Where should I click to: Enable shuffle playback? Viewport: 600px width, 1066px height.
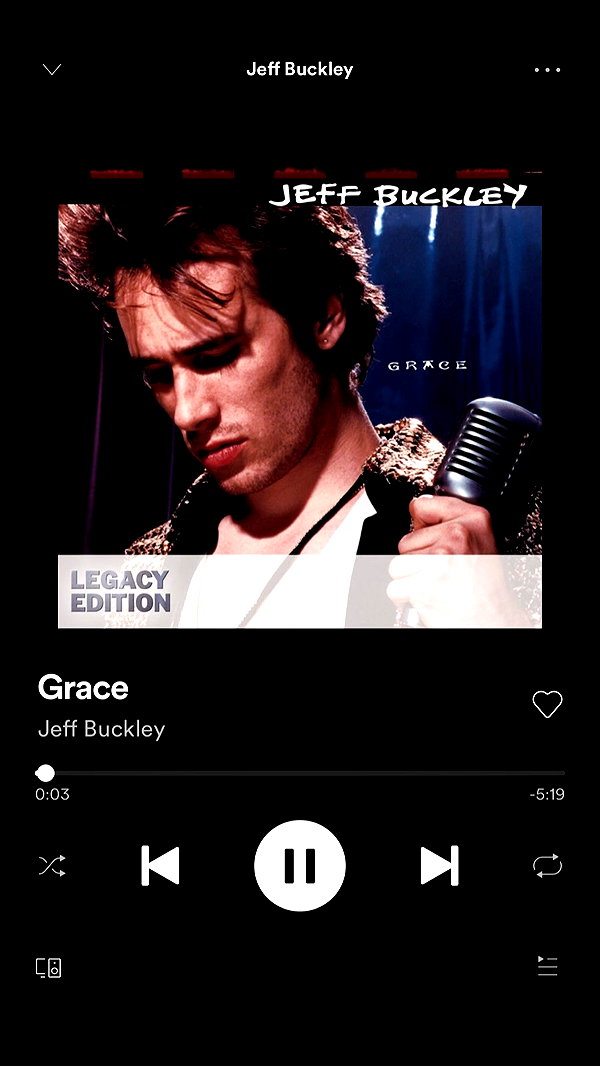point(52,865)
